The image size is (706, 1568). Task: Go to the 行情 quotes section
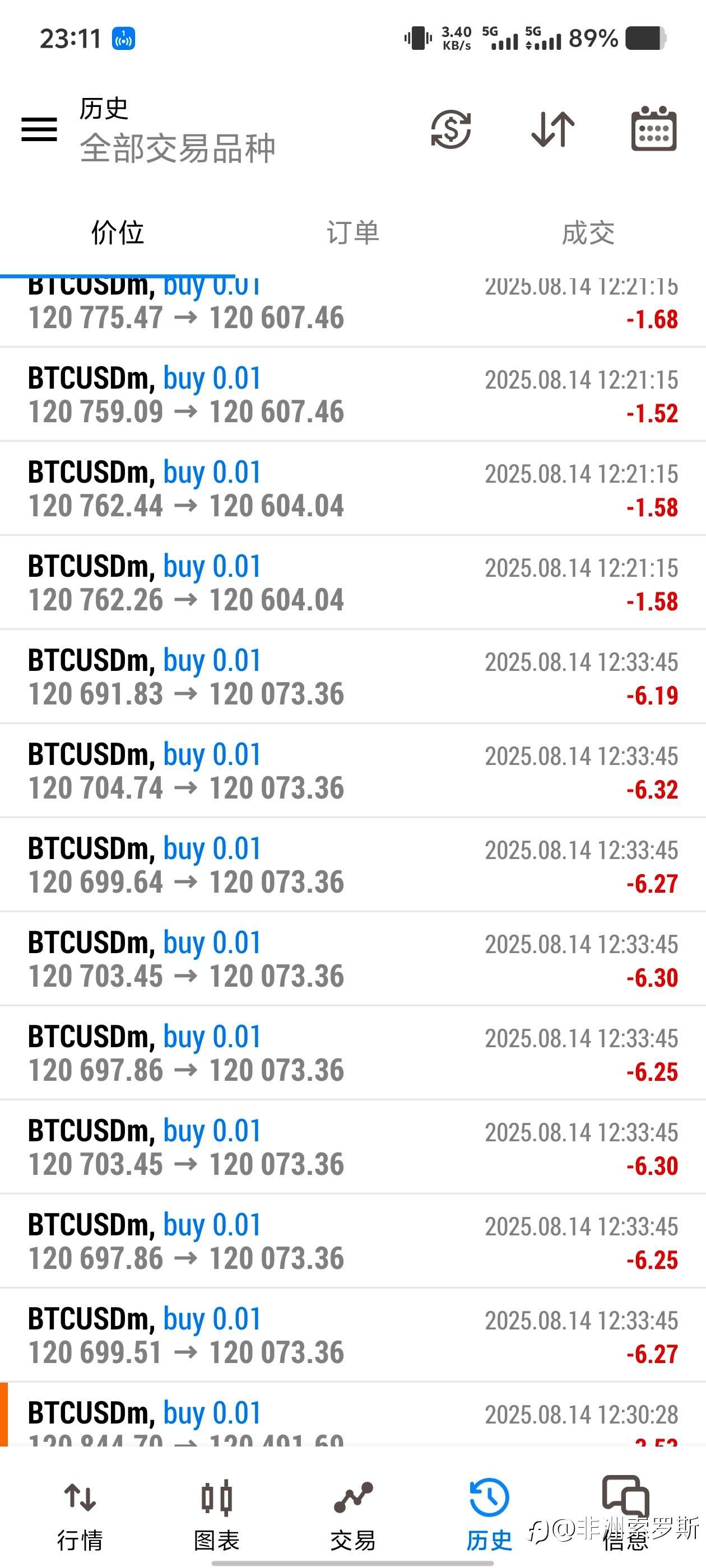[x=80, y=1514]
